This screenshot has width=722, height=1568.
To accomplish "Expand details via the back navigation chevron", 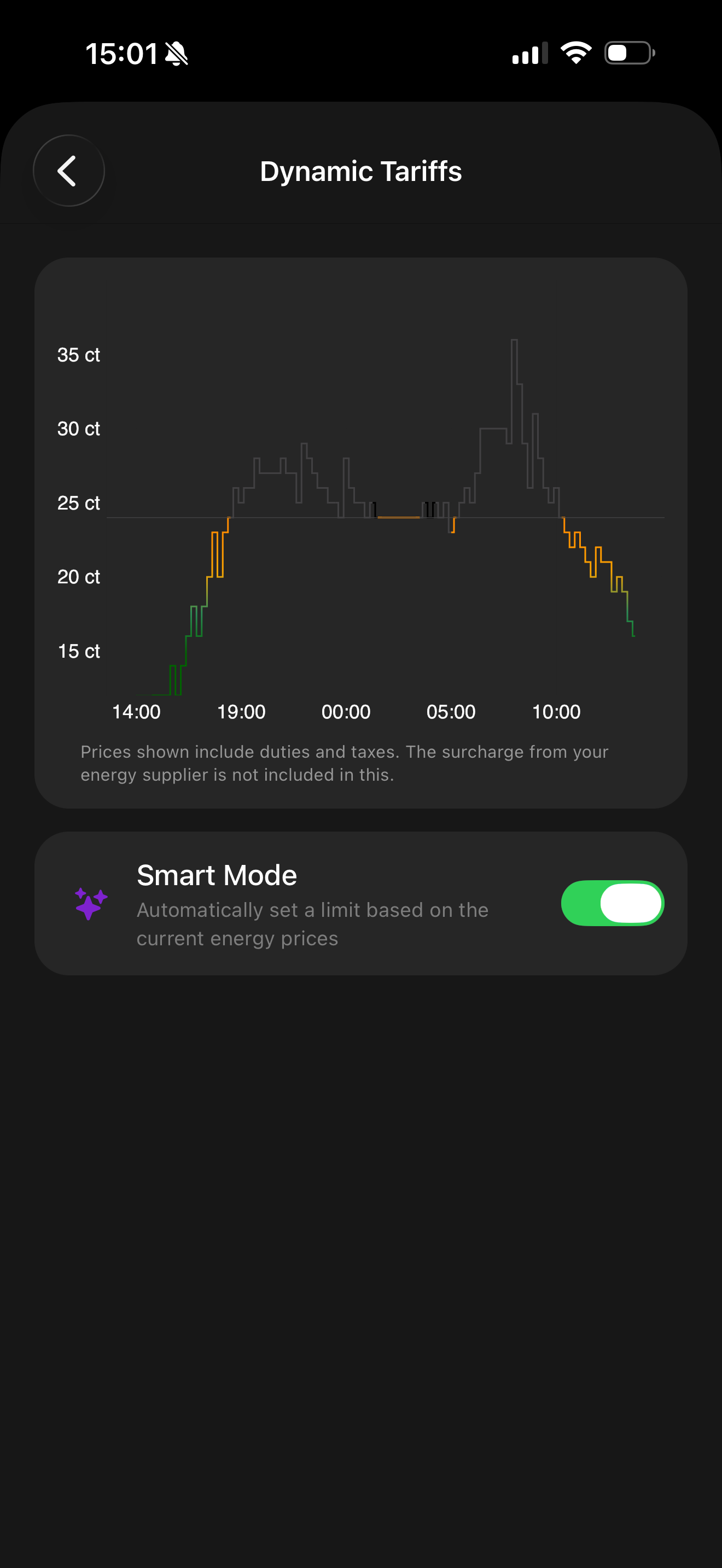I will point(68,171).
